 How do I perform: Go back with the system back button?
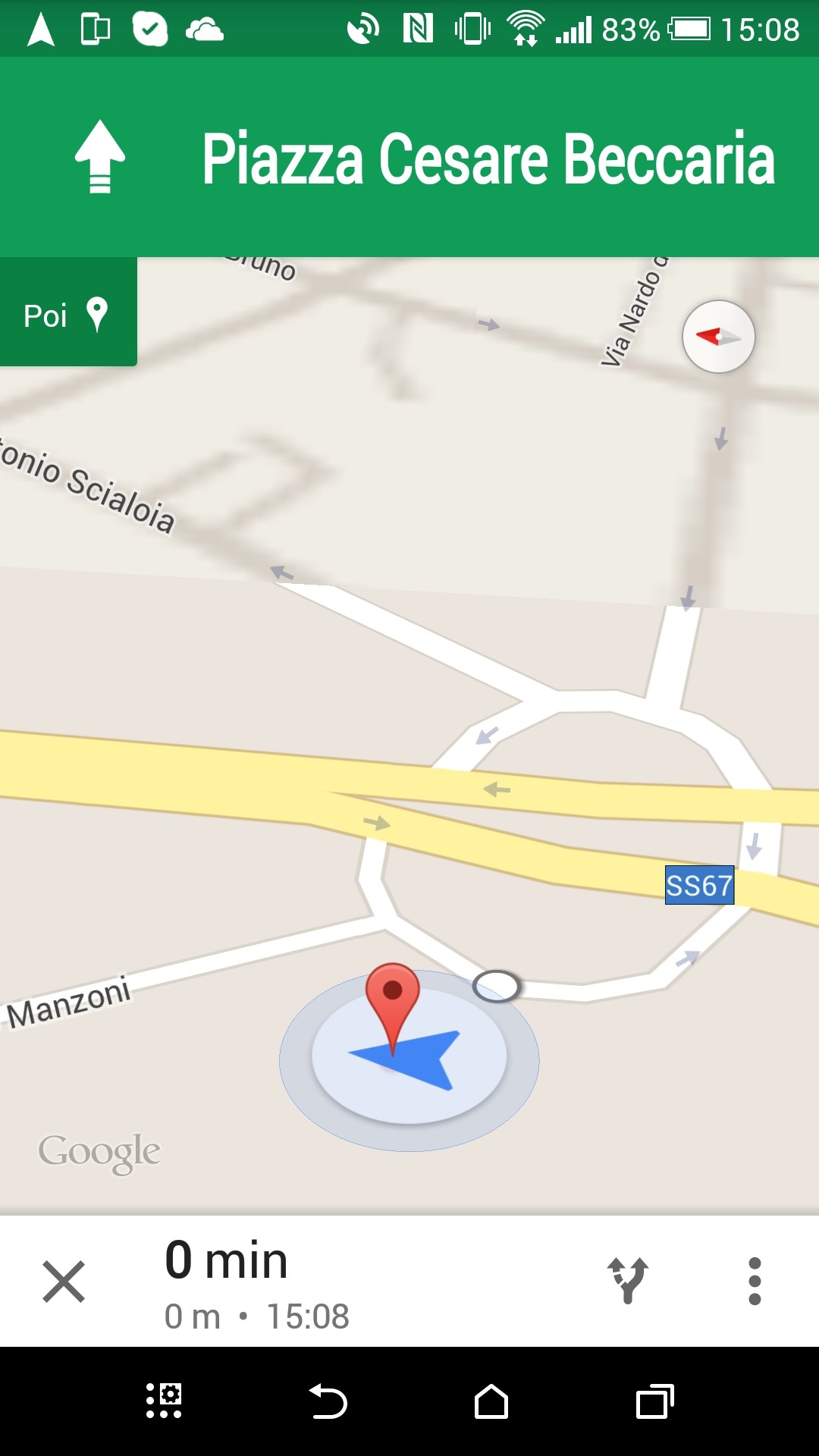[x=328, y=1401]
